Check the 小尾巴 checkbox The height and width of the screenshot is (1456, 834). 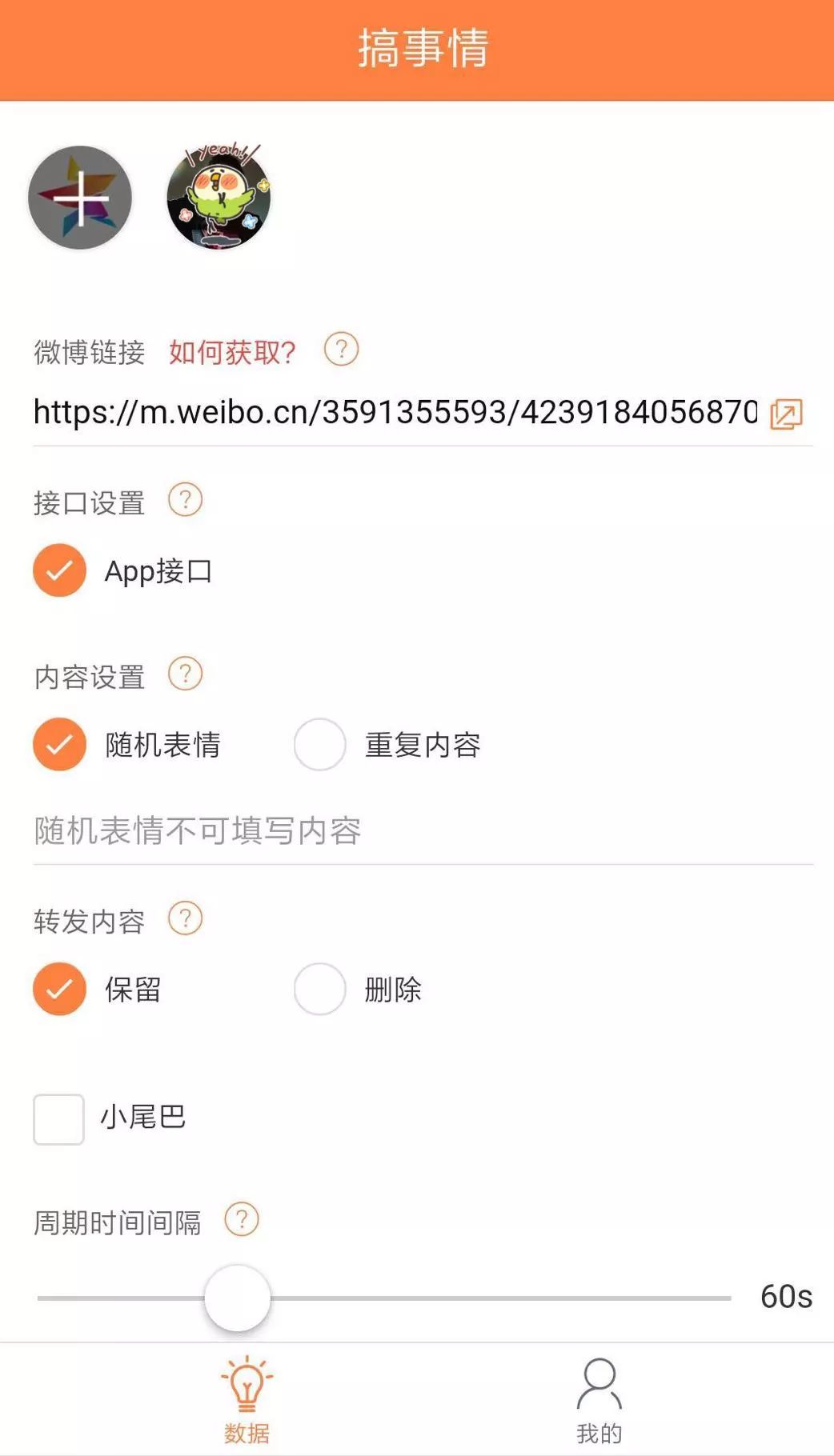pos(58,1119)
